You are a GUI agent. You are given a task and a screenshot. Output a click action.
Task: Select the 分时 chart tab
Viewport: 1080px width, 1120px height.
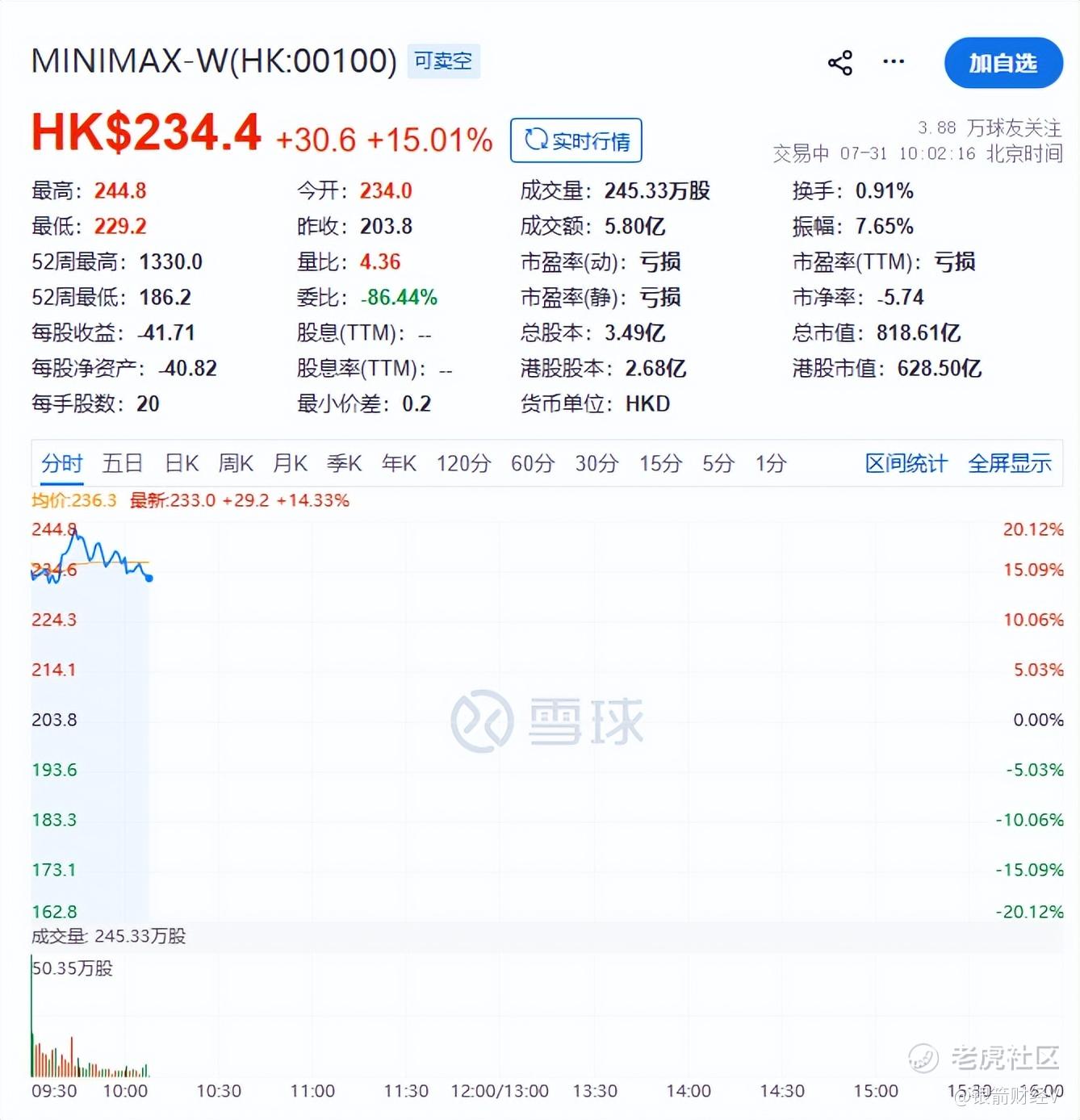point(62,463)
